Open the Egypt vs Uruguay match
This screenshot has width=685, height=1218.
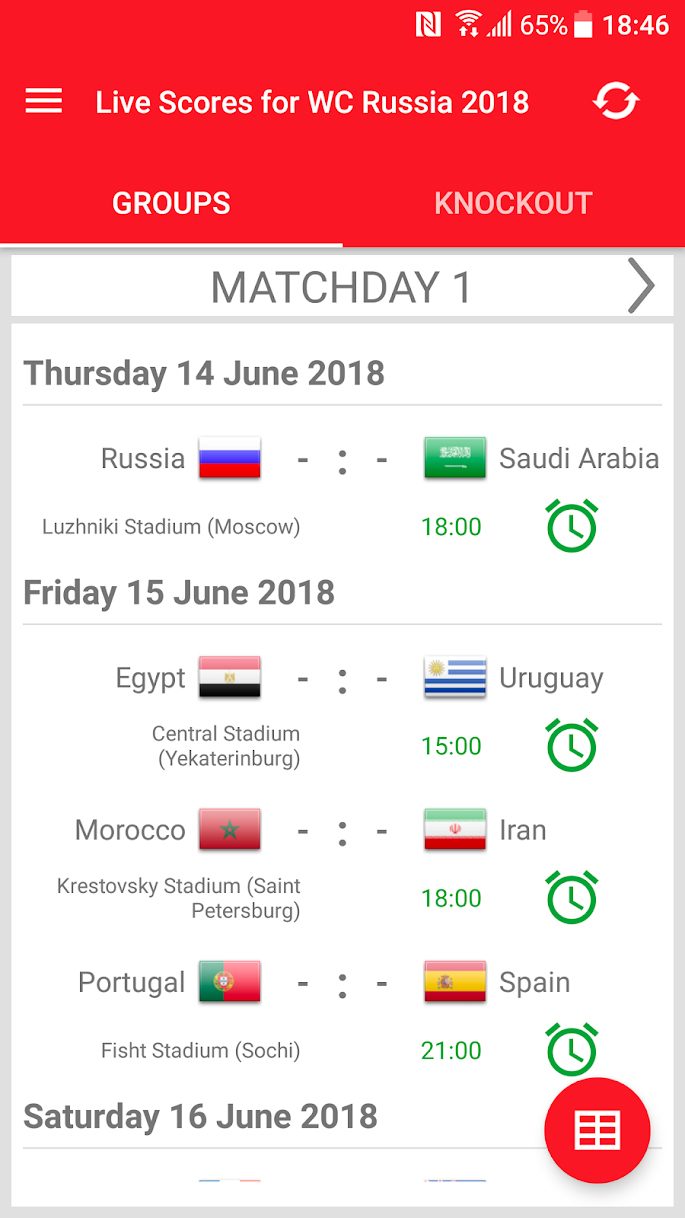(x=340, y=680)
